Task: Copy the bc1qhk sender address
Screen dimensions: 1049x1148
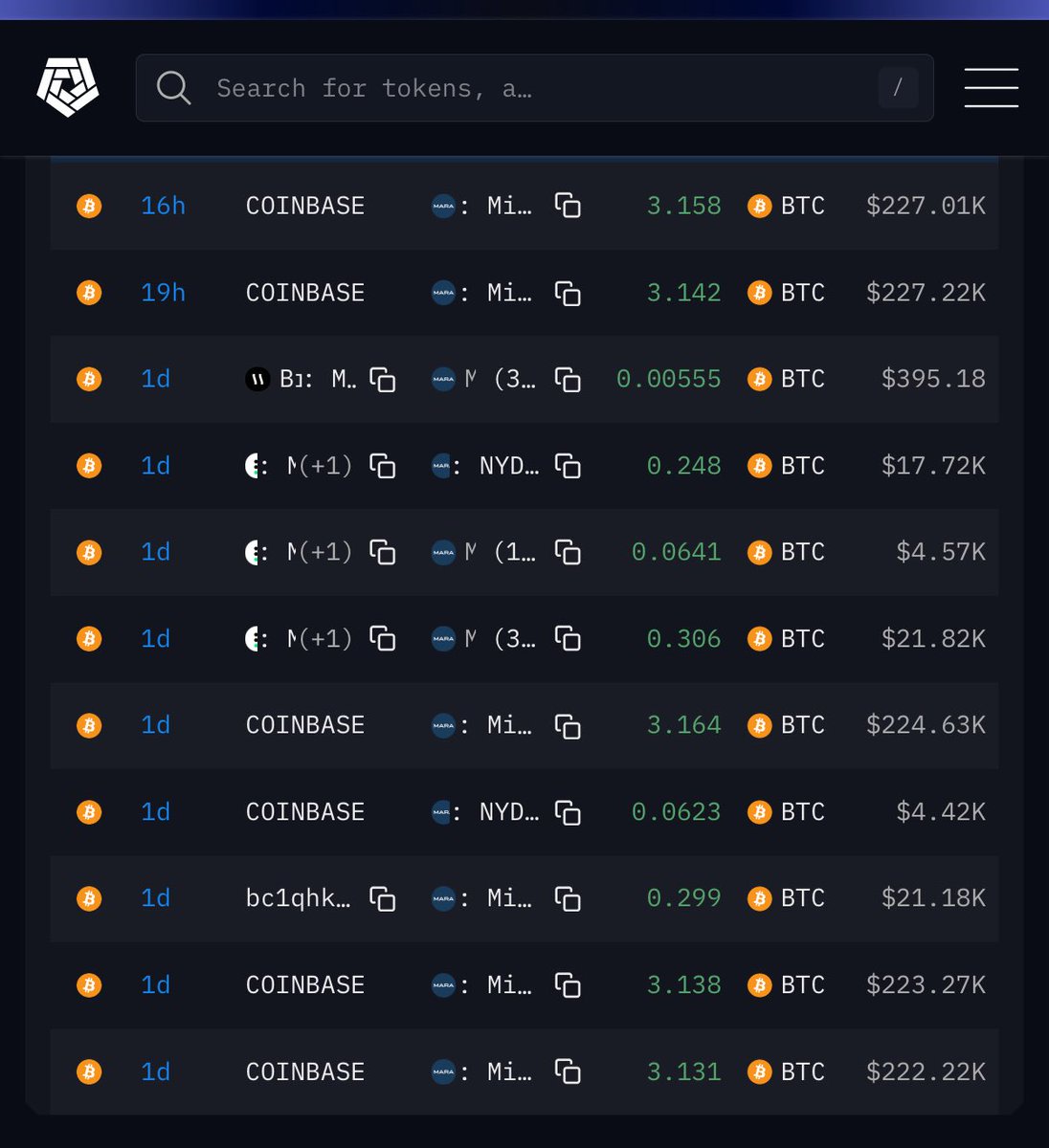Action: (383, 899)
